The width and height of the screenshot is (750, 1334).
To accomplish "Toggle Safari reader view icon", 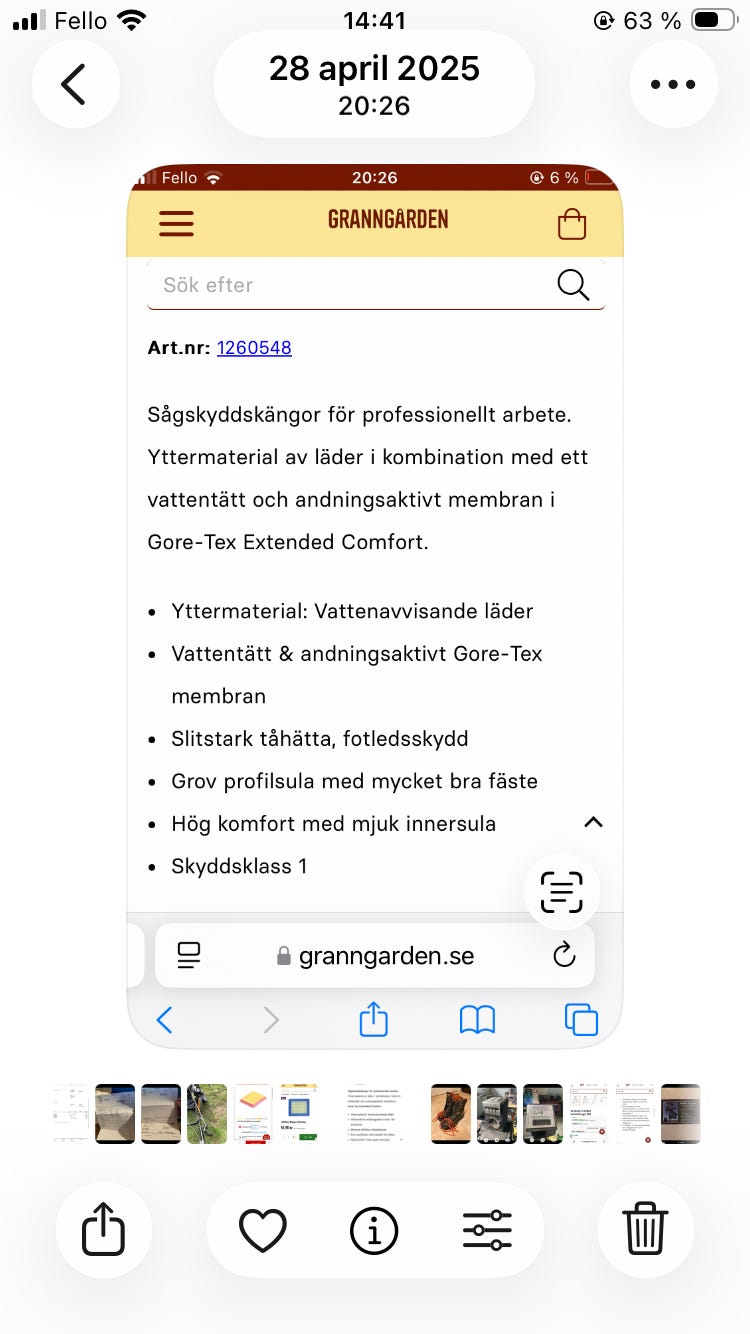I will [188, 955].
